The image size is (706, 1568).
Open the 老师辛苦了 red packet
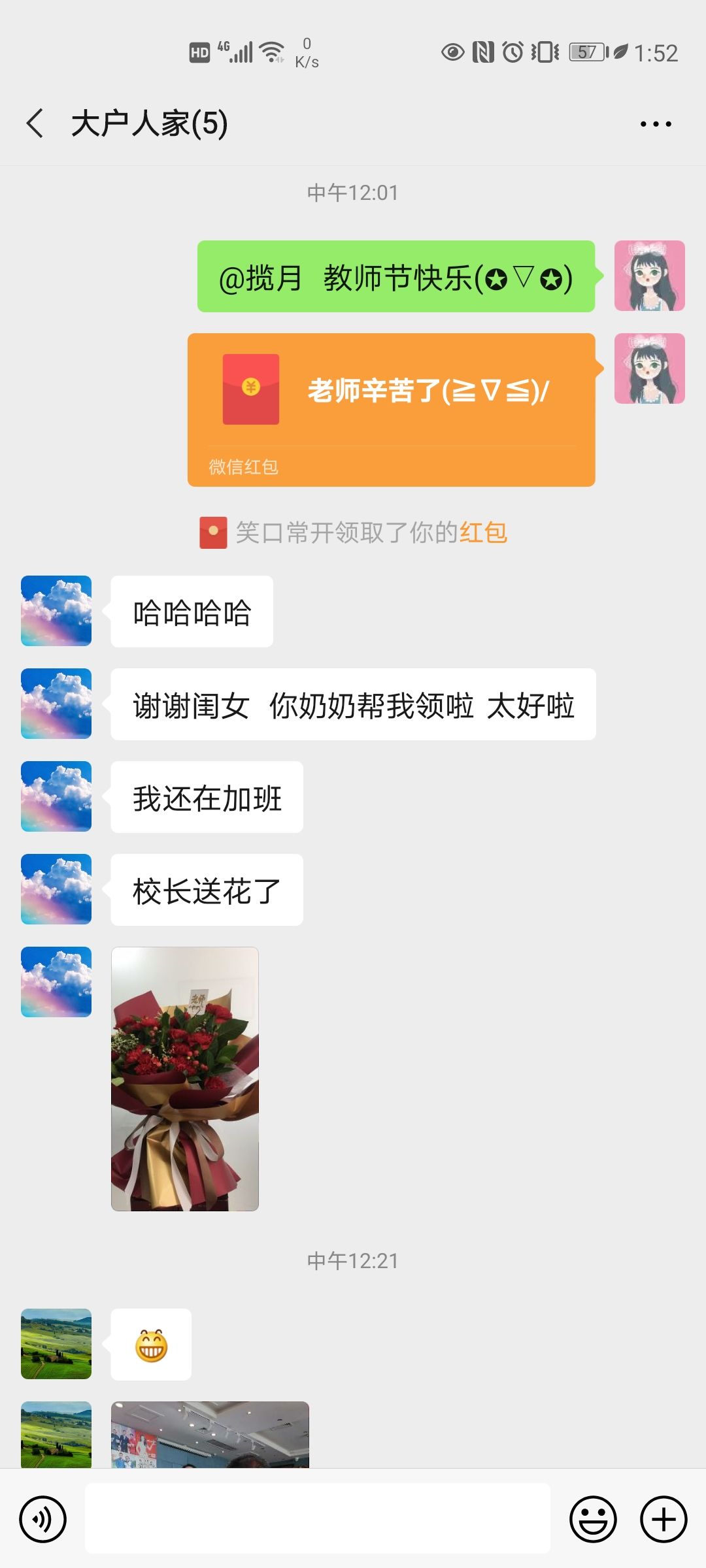[391, 410]
